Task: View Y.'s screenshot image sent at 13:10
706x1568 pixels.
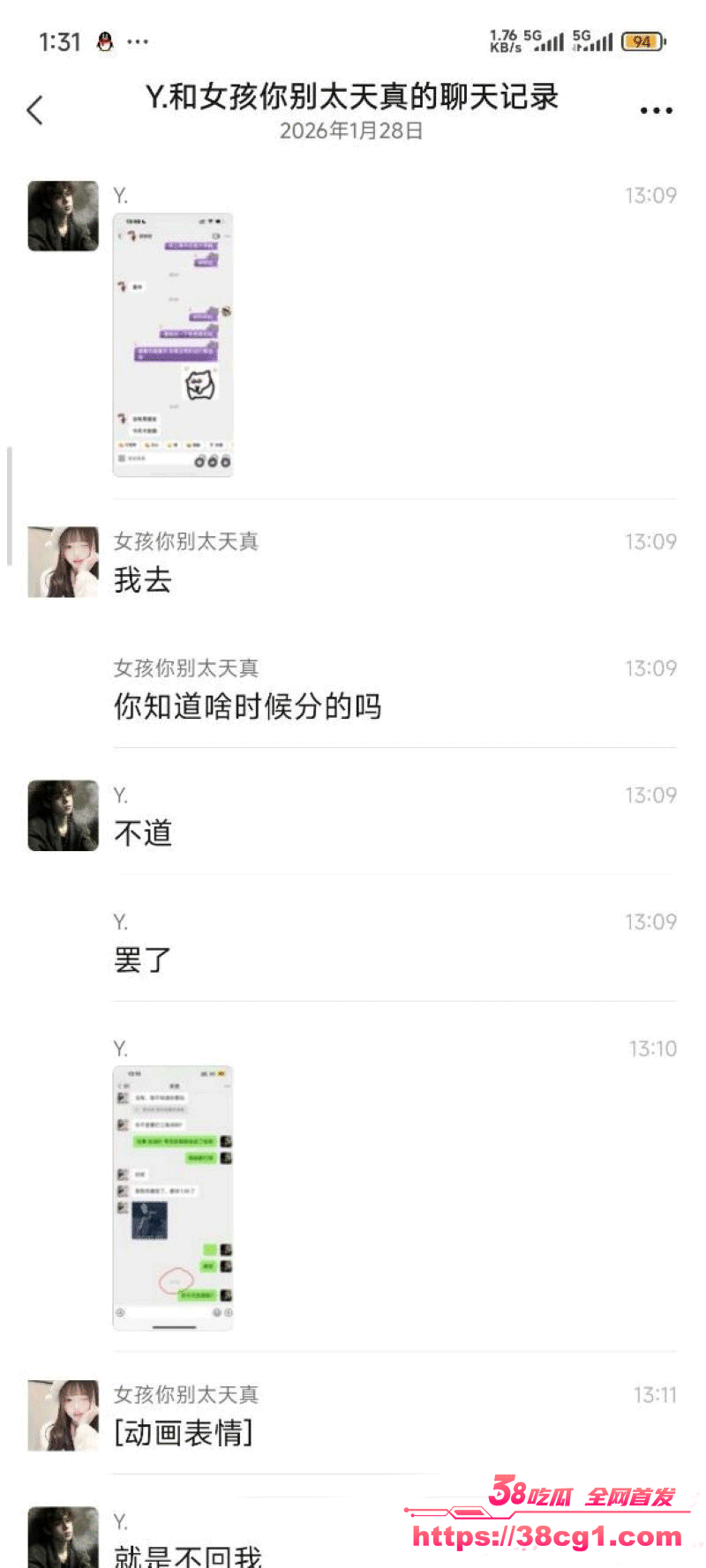Action: pos(173,1198)
